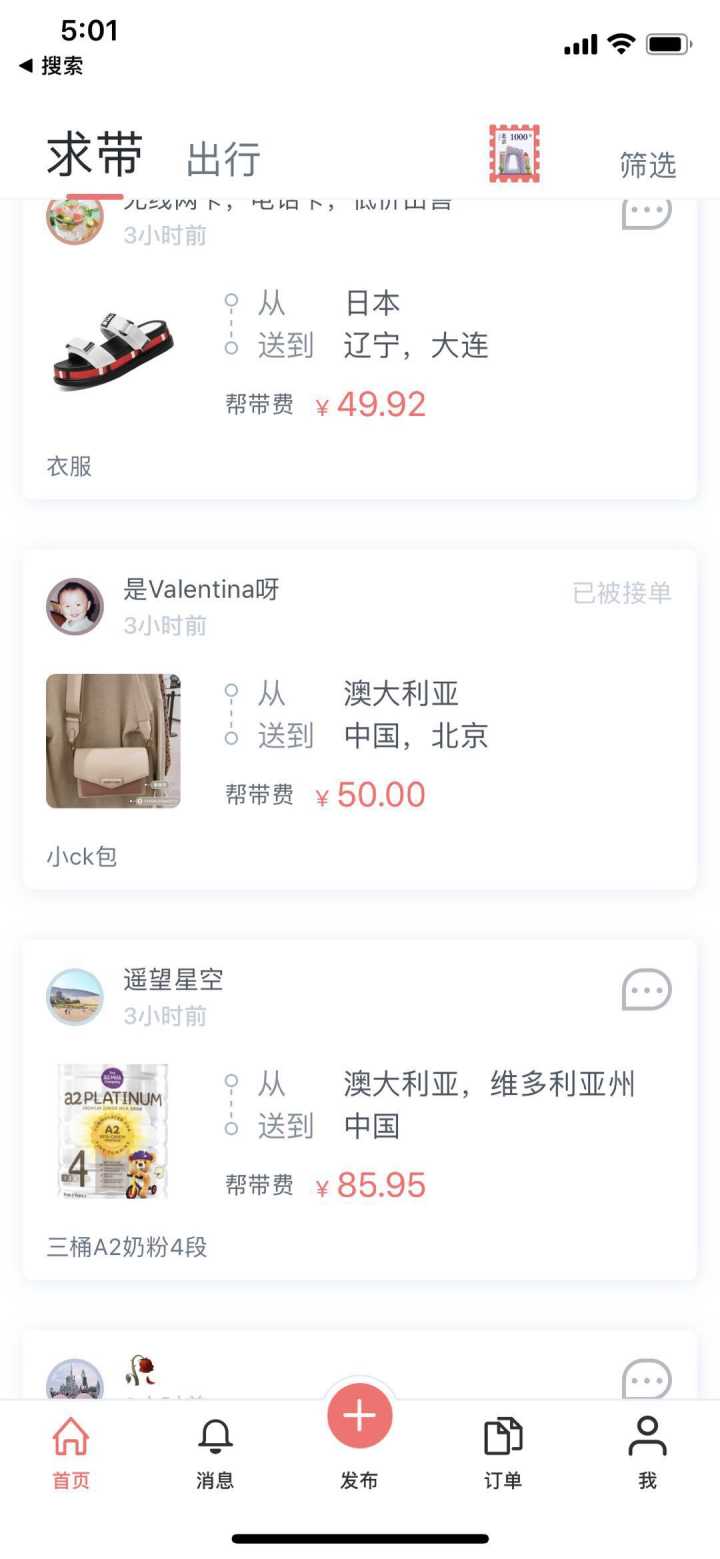The width and height of the screenshot is (720, 1559).
Task: Switch to the 出行 tab
Action: (223, 160)
